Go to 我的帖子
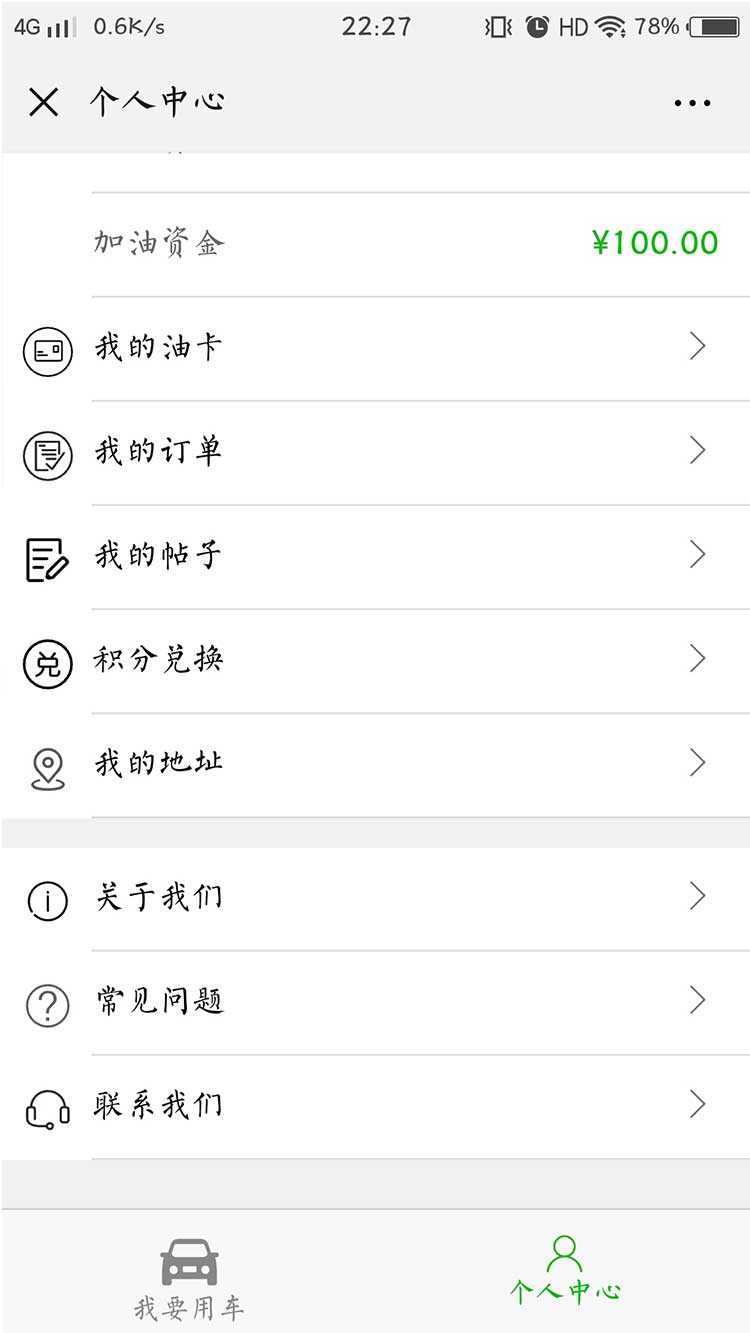Screen dimensions: 750x1333 click(375, 556)
